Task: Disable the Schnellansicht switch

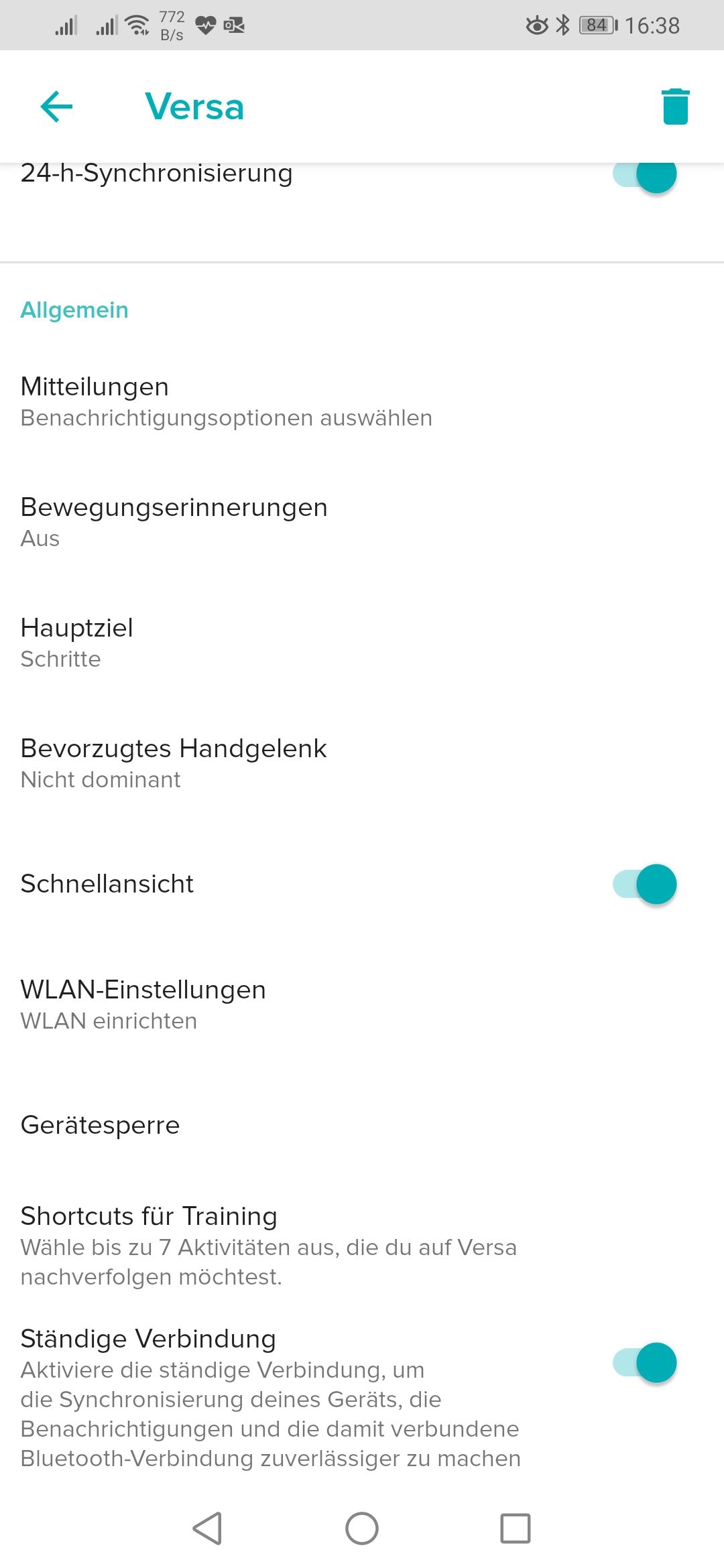Action: [x=645, y=884]
